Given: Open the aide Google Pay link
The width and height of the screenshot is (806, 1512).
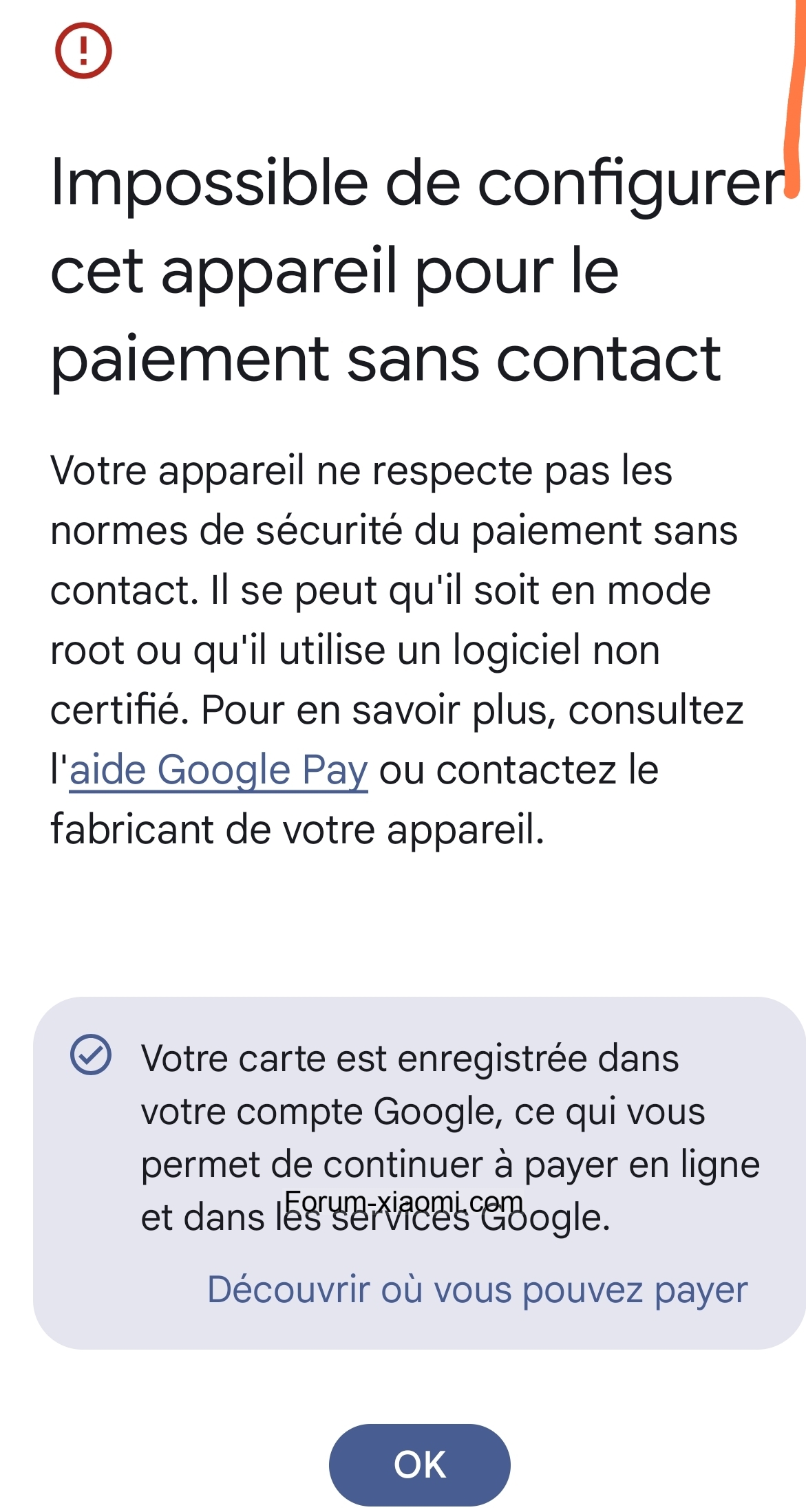Looking at the screenshot, I should pos(219,770).
